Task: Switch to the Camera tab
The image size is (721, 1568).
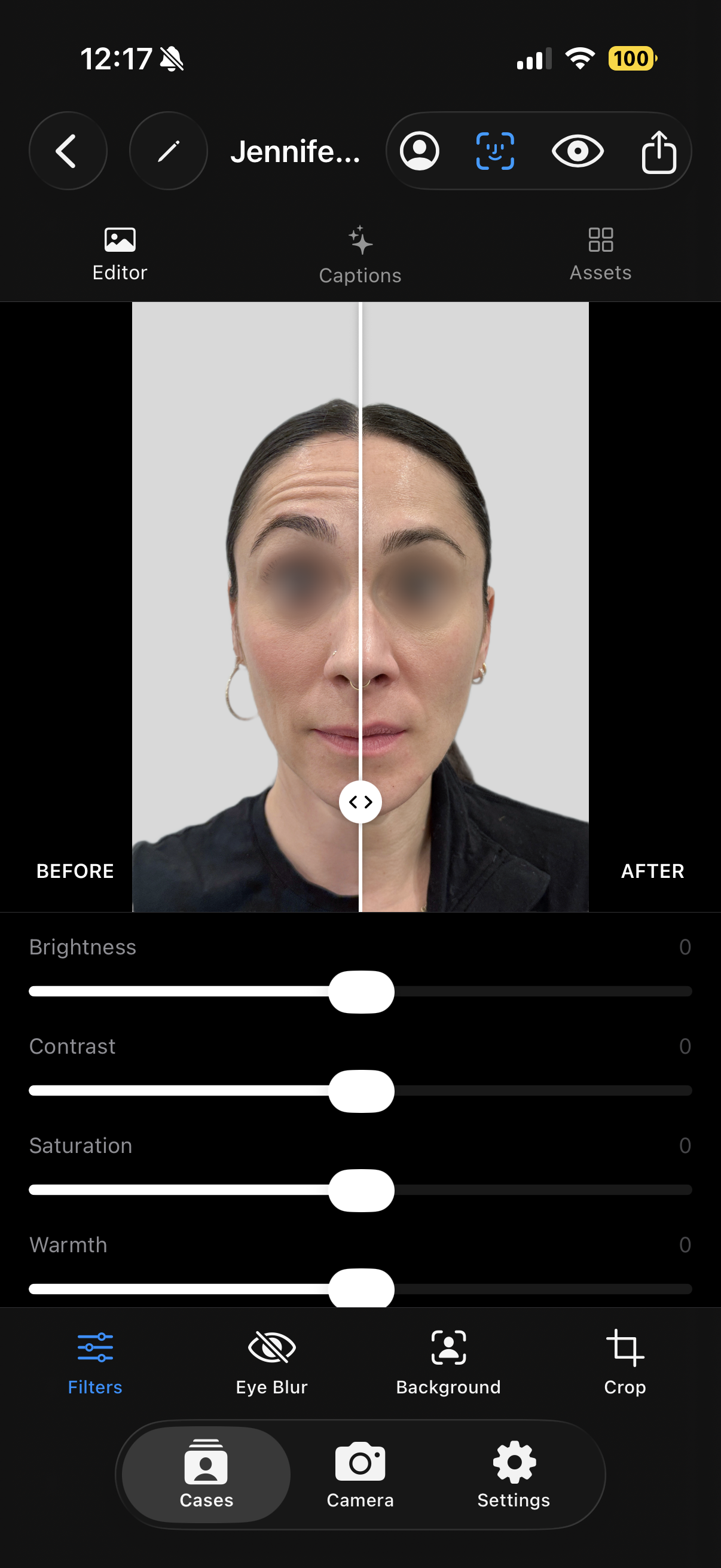Action: [360, 1474]
